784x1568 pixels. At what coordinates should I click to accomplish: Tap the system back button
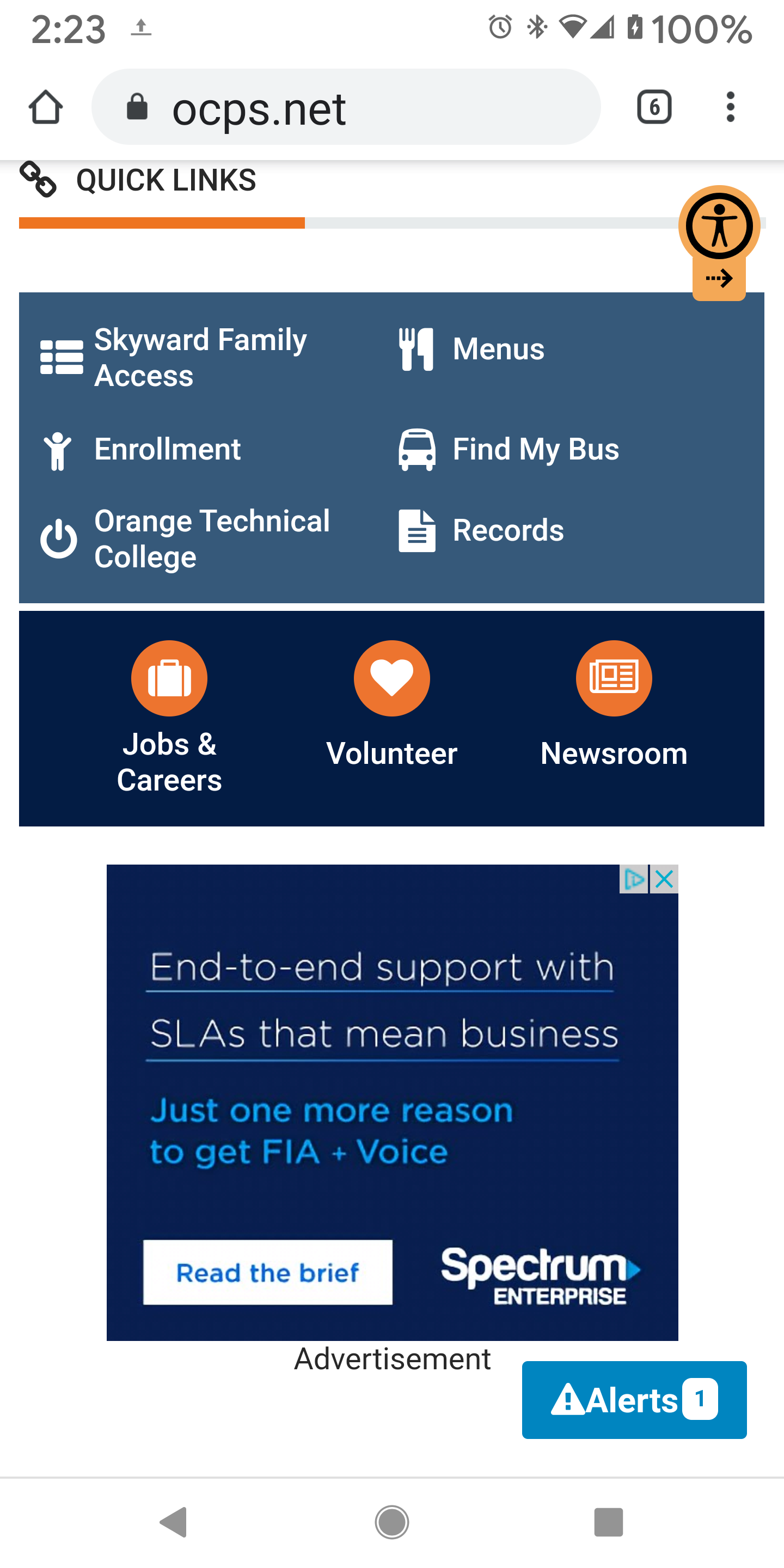(x=174, y=1522)
